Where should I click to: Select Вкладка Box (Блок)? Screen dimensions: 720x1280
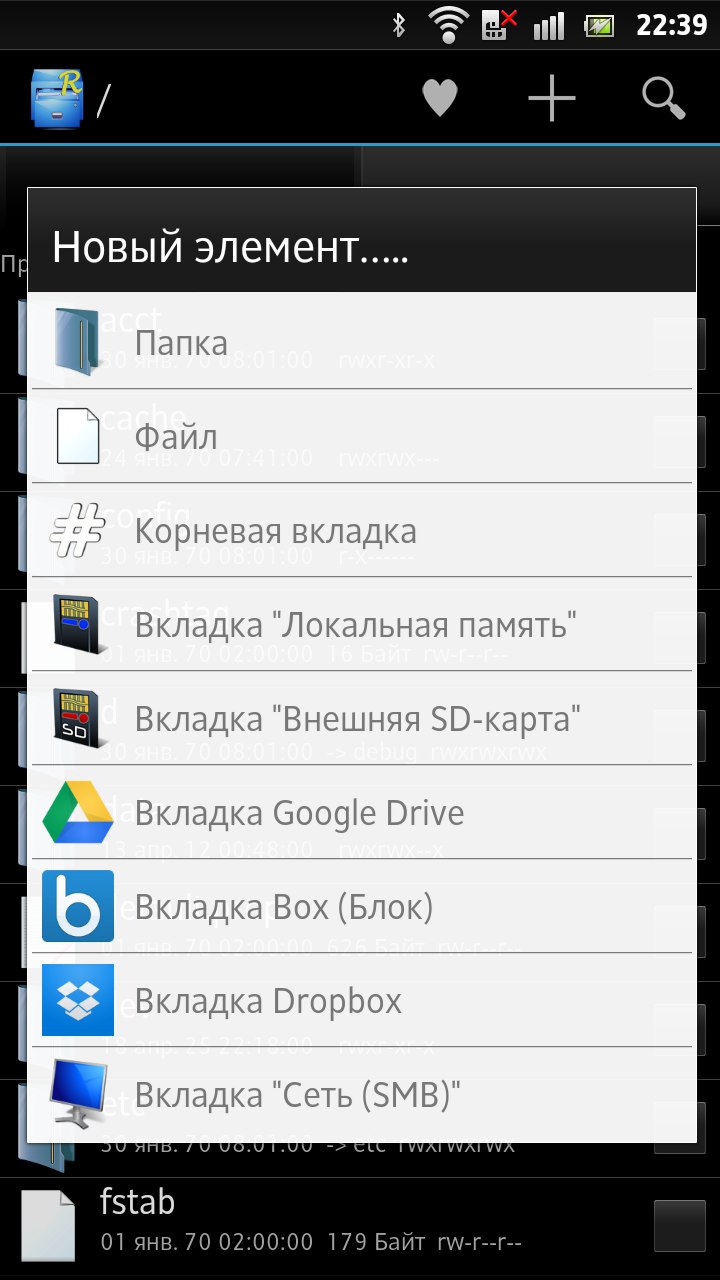tap(360, 907)
